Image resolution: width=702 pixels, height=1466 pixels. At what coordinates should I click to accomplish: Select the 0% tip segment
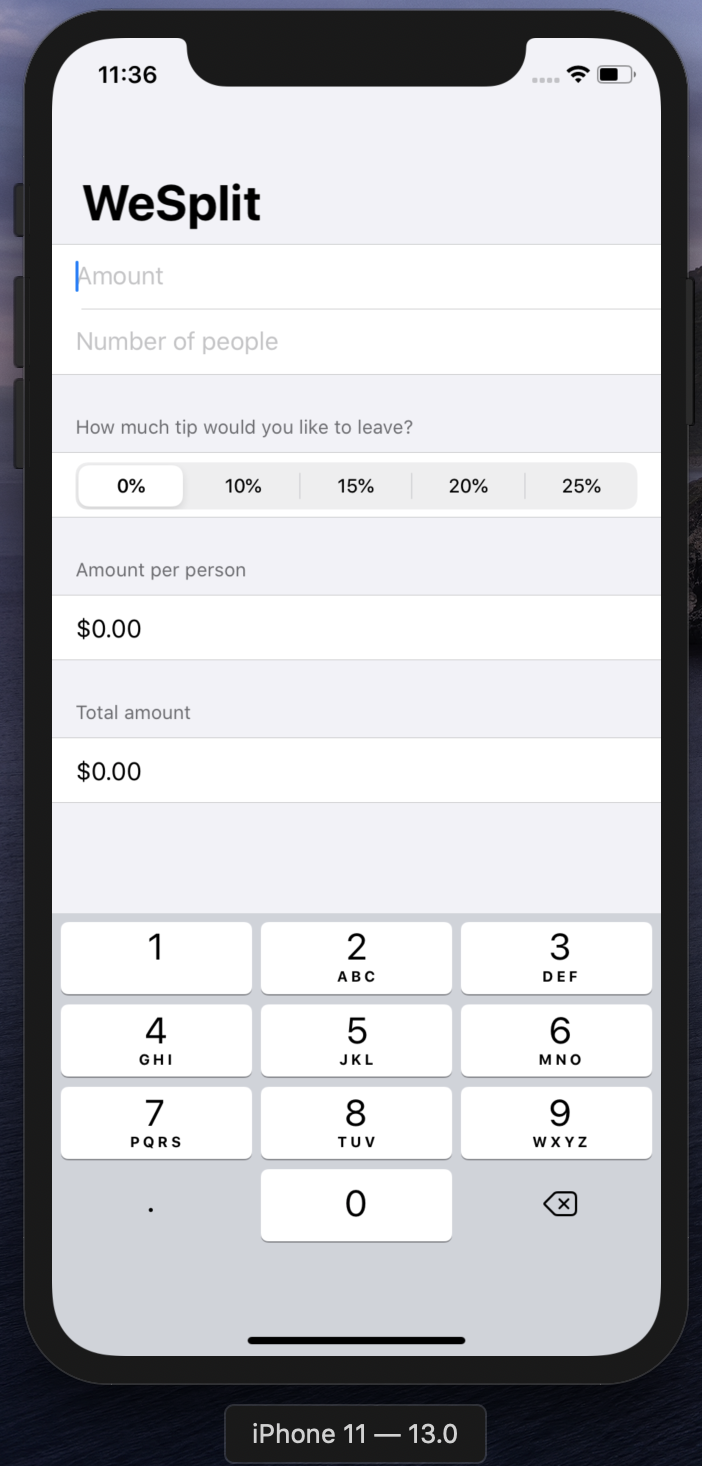pyautogui.click(x=131, y=486)
